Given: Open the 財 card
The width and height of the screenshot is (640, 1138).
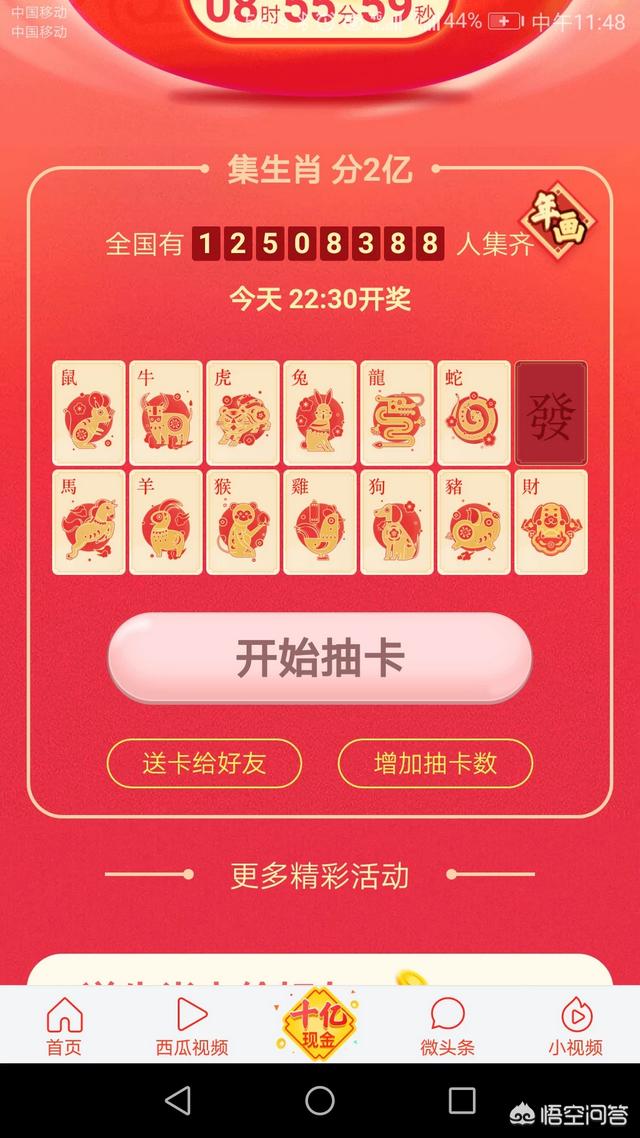Looking at the screenshot, I should (551, 522).
